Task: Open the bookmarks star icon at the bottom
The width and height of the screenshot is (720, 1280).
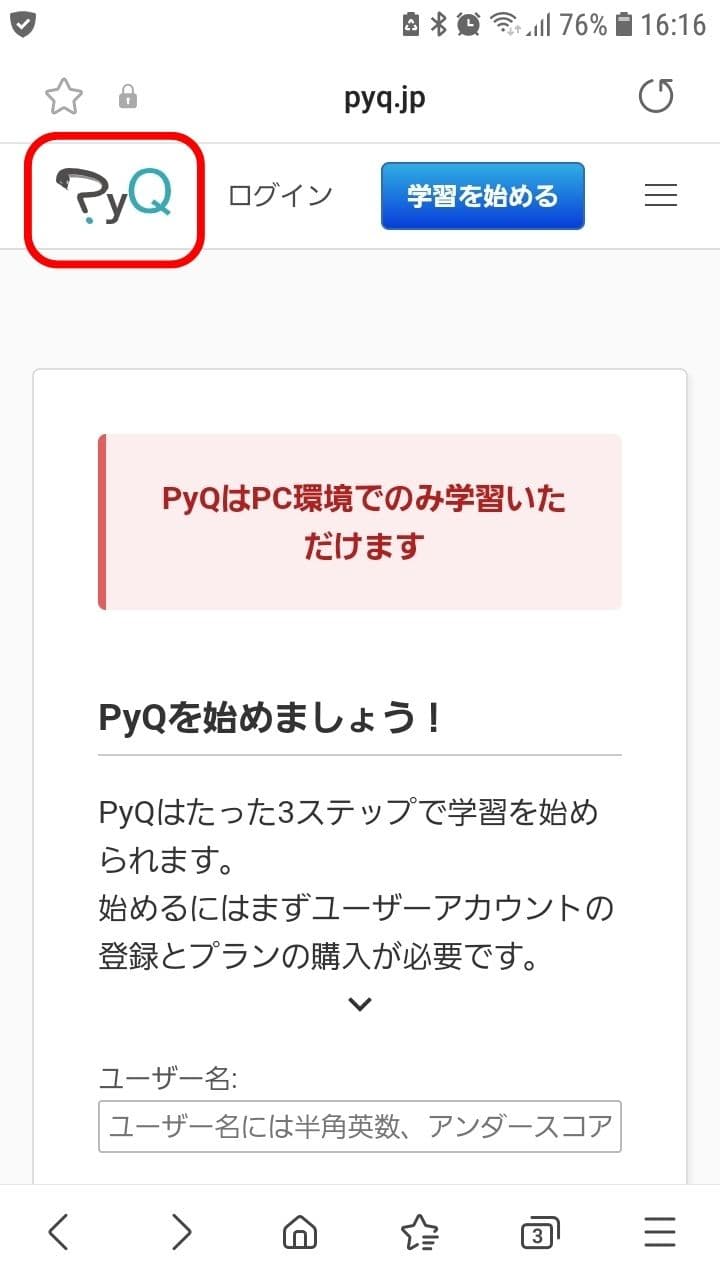Action: (x=419, y=1231)
